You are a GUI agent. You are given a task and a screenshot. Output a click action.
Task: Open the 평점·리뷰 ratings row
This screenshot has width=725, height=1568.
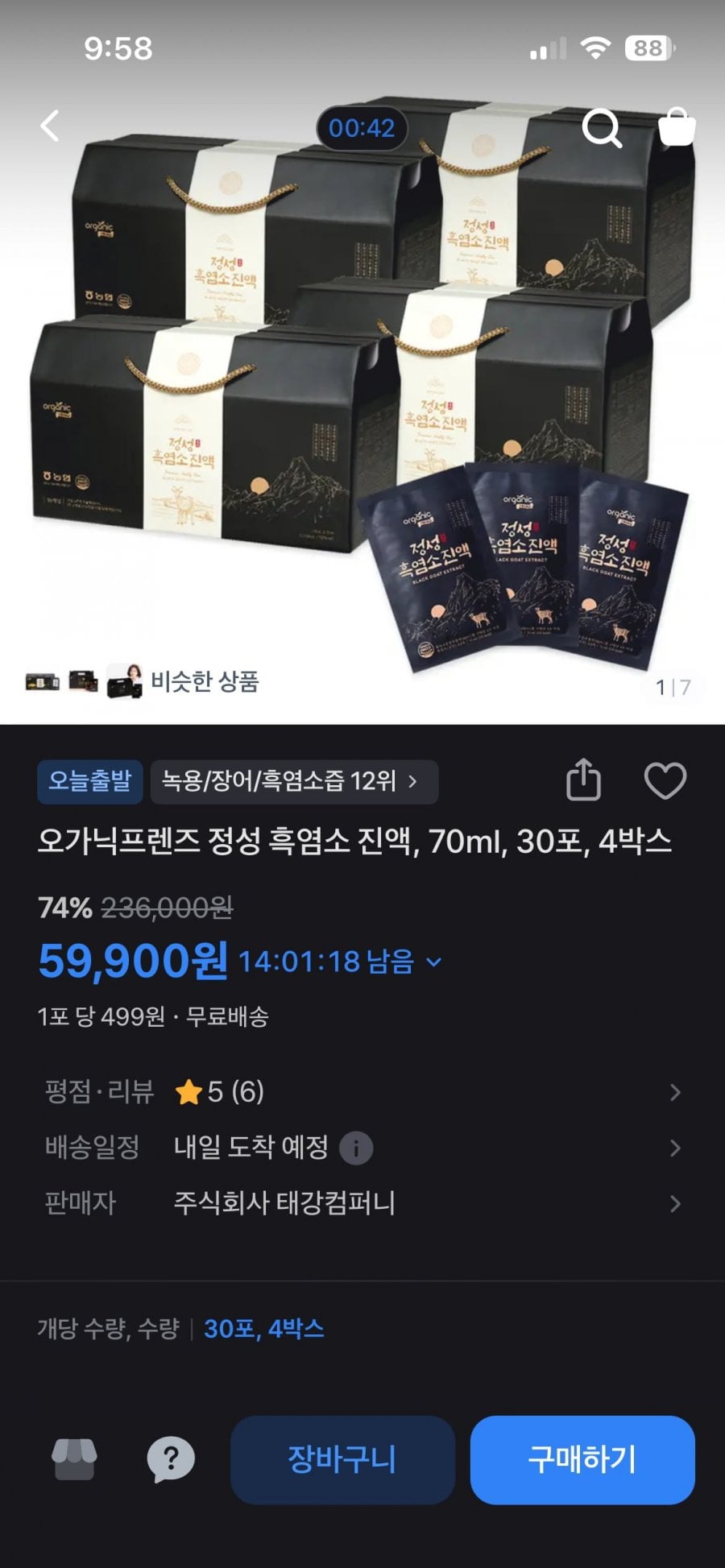[362, 1092]
